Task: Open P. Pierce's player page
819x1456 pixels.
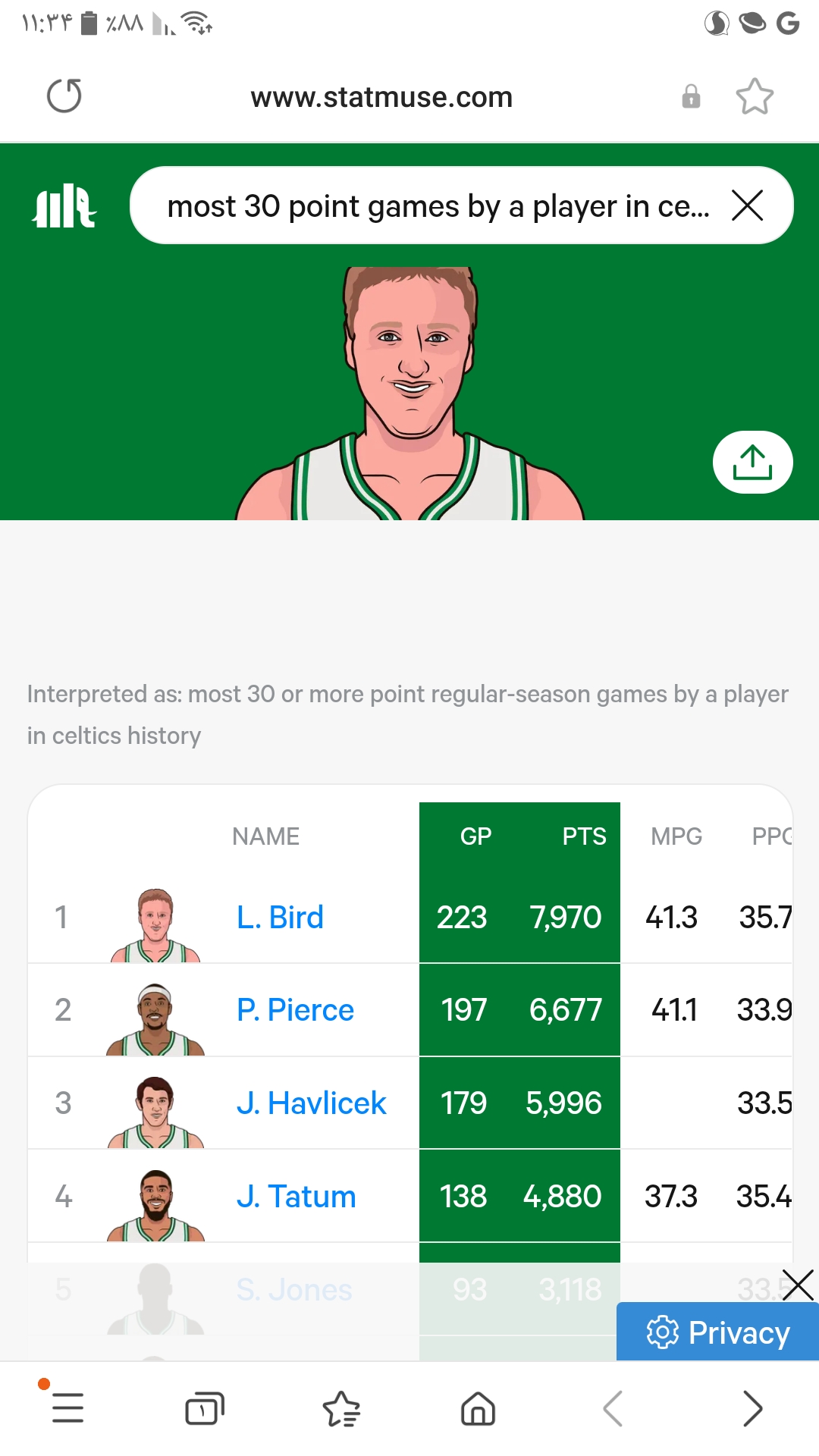Action: 295,1010
